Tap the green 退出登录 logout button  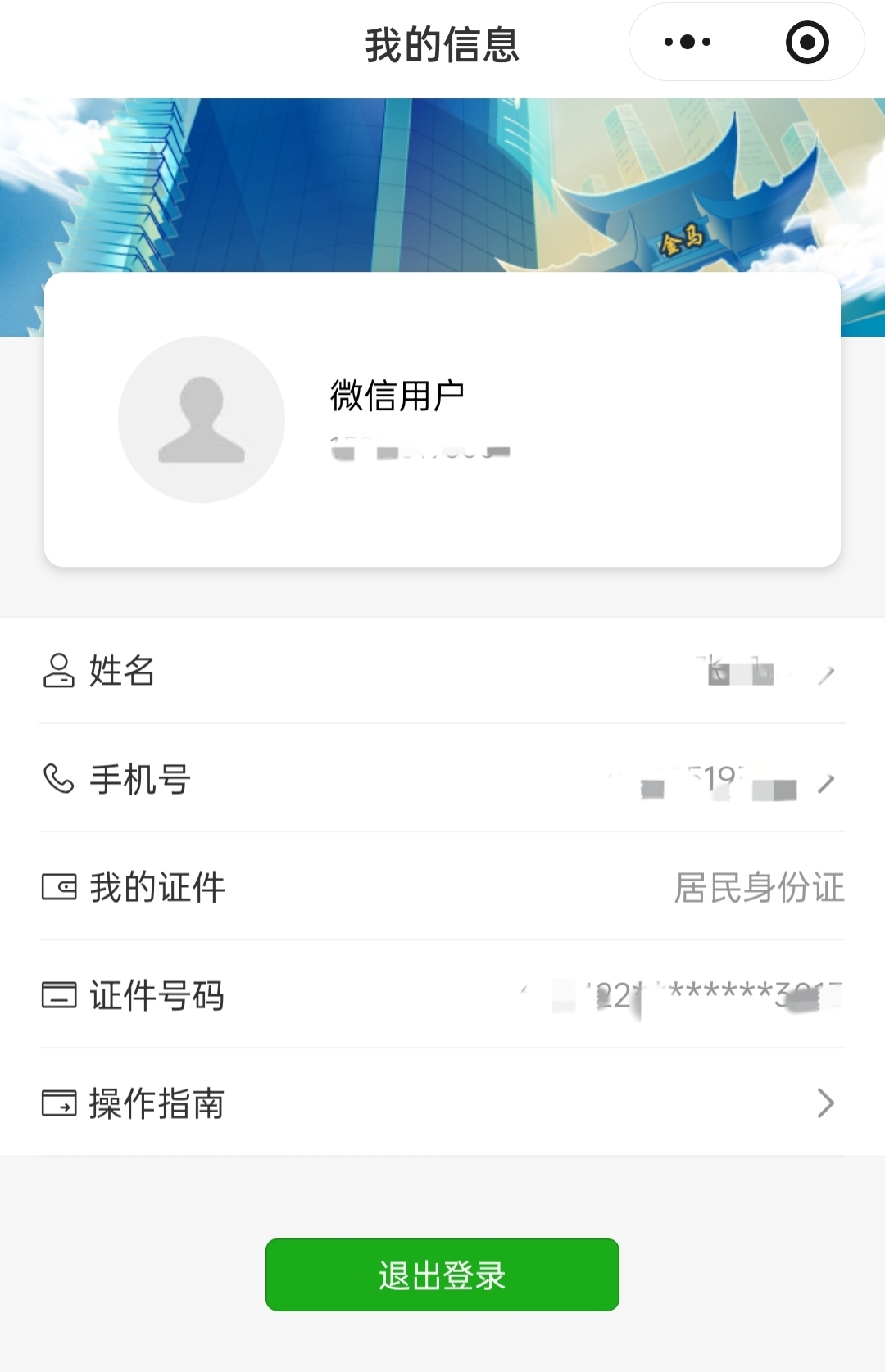tap(442, 1275)
